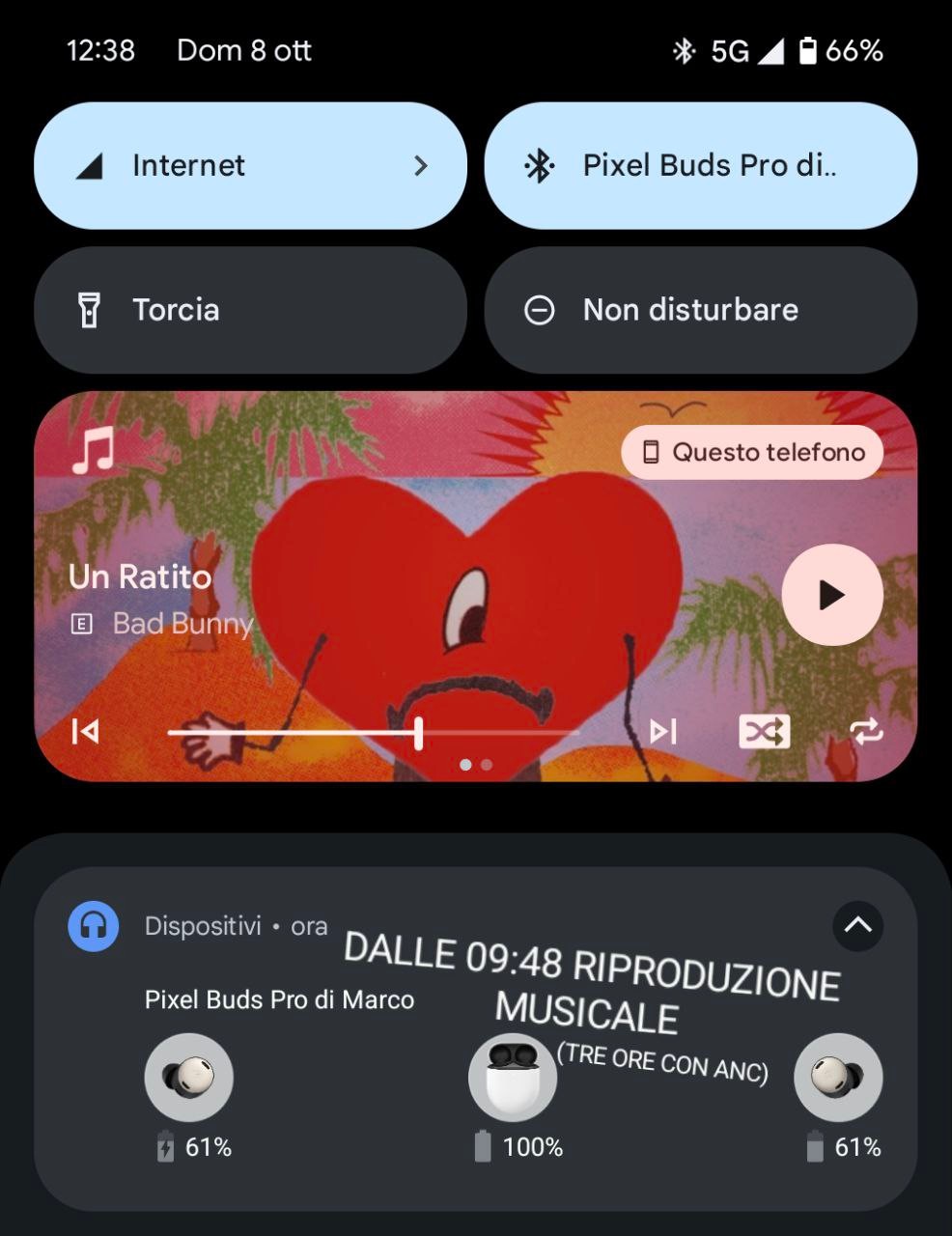The height and width of the screenshot is (1236, 952).
Task: Turn on the Torcia flashlight
Action: (x=250, y=310)
